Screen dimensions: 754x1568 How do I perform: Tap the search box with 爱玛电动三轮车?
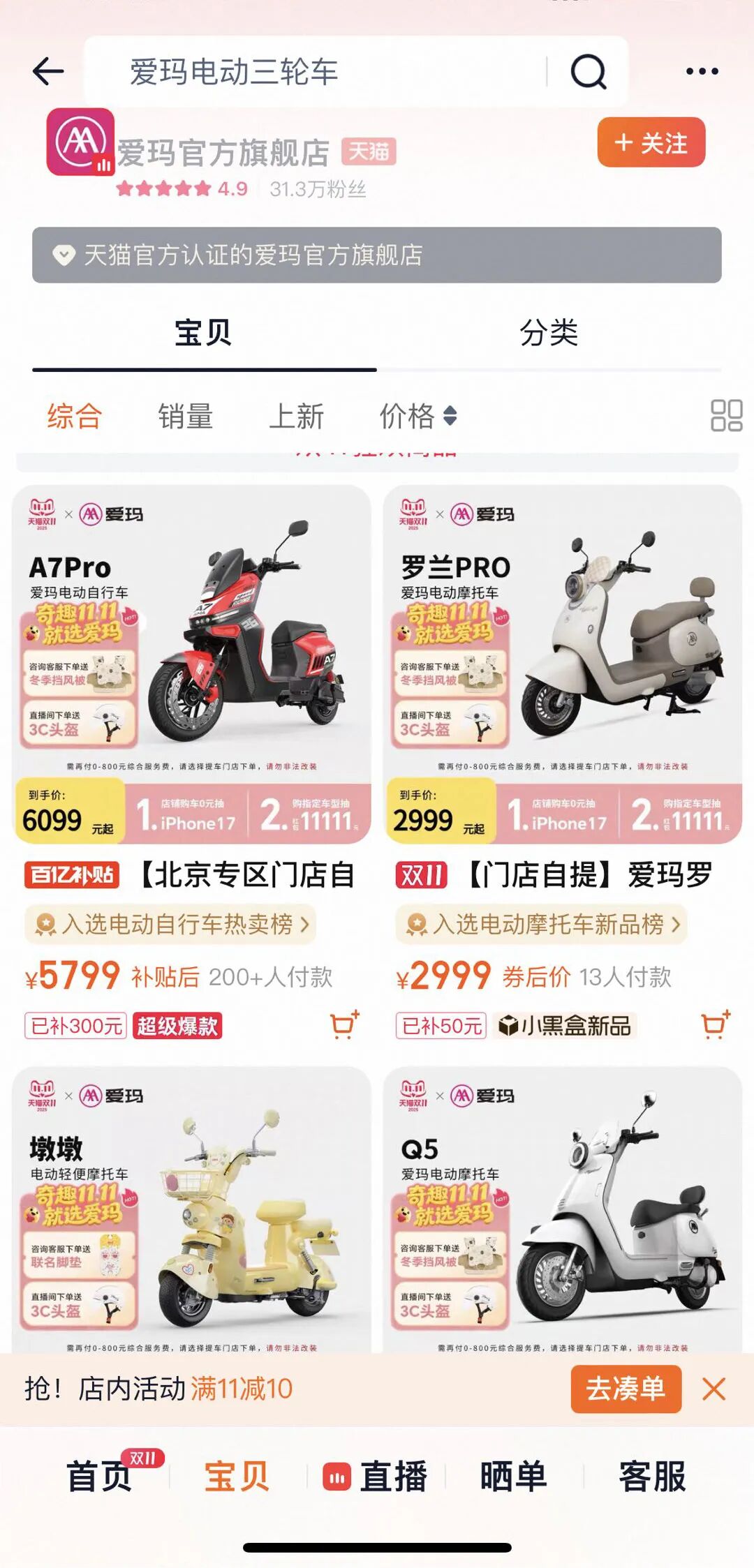[x=314, y=72]
